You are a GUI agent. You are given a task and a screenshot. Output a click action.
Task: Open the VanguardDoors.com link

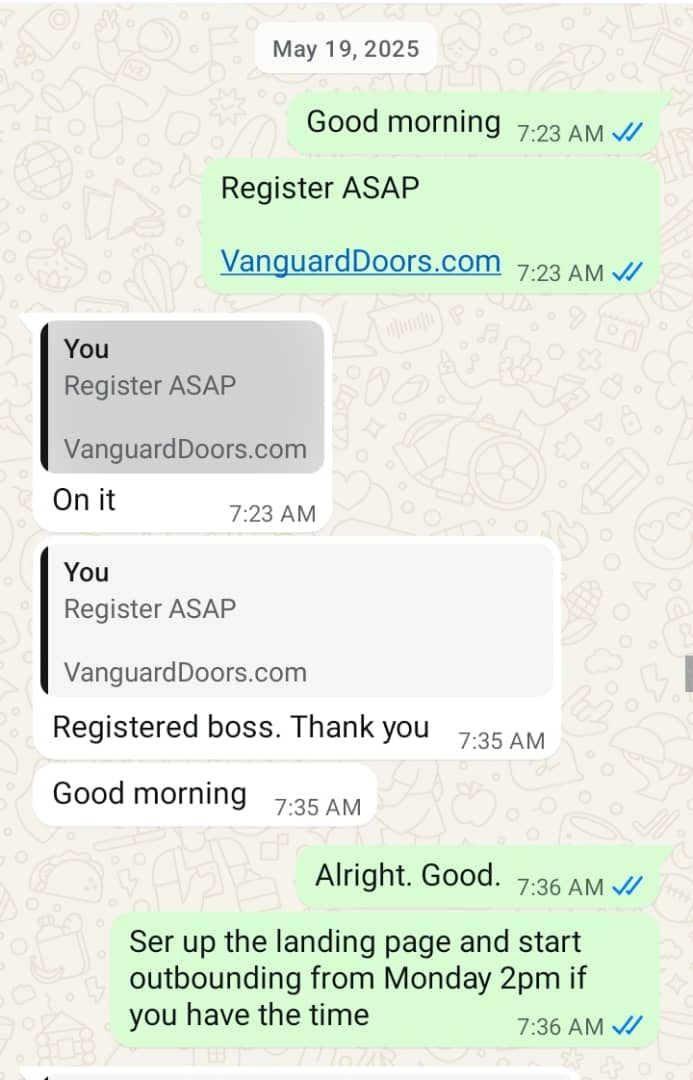click(x=360, y=262)
